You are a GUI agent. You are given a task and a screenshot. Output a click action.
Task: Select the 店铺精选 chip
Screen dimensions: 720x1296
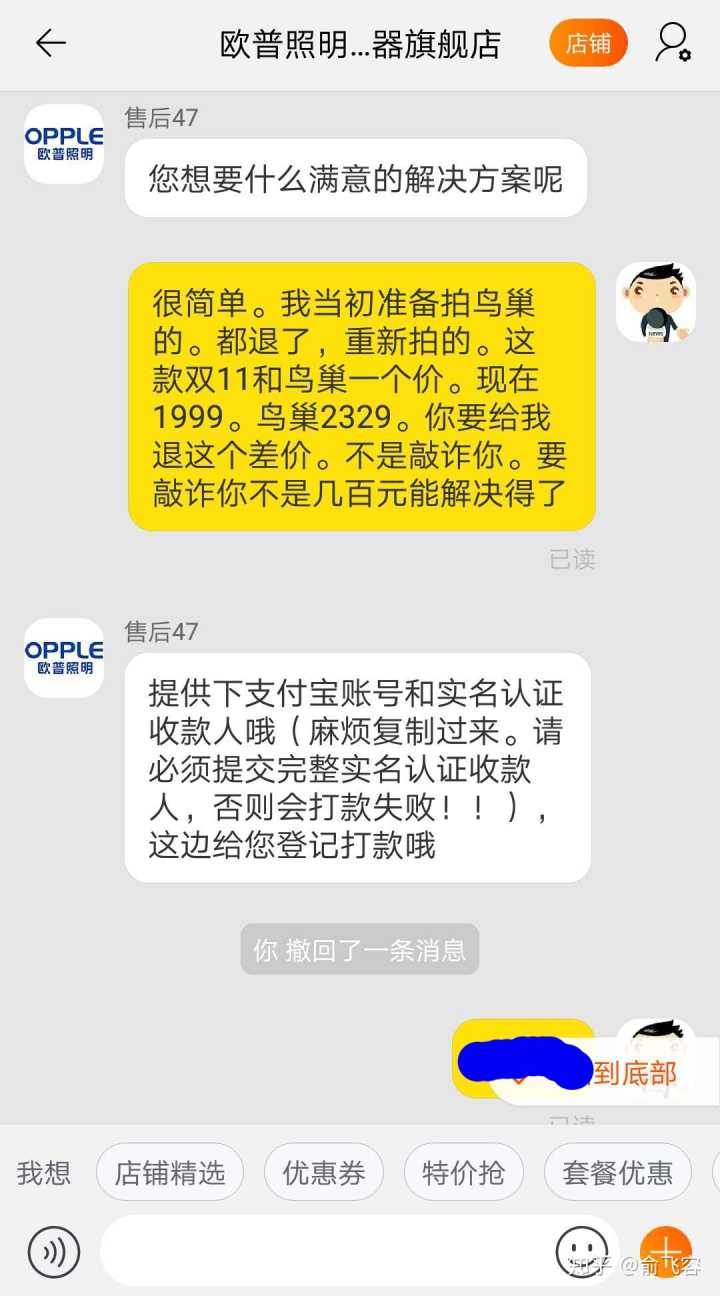click(170, 1172)
